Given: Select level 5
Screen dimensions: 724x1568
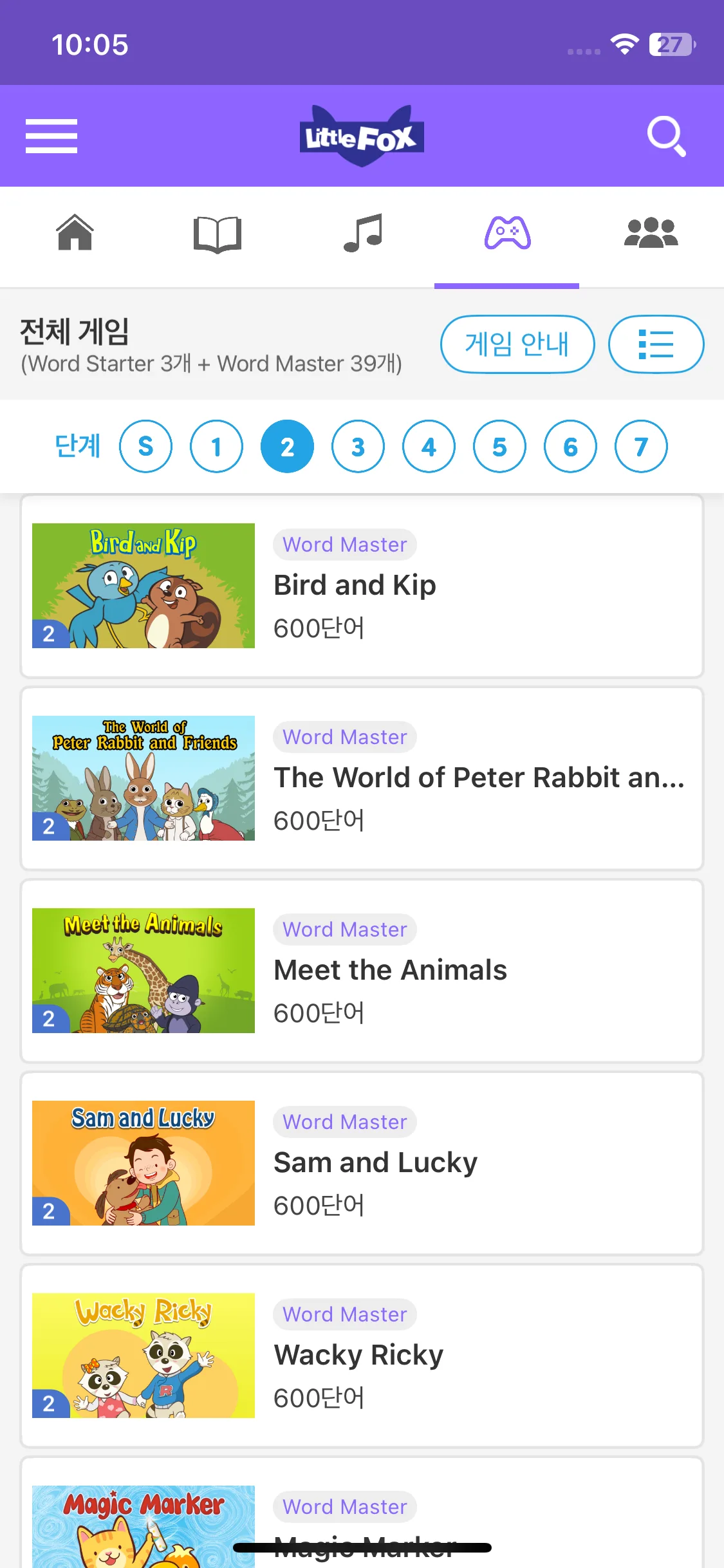Looking at the screenshot, I should [x=500, y=446].
